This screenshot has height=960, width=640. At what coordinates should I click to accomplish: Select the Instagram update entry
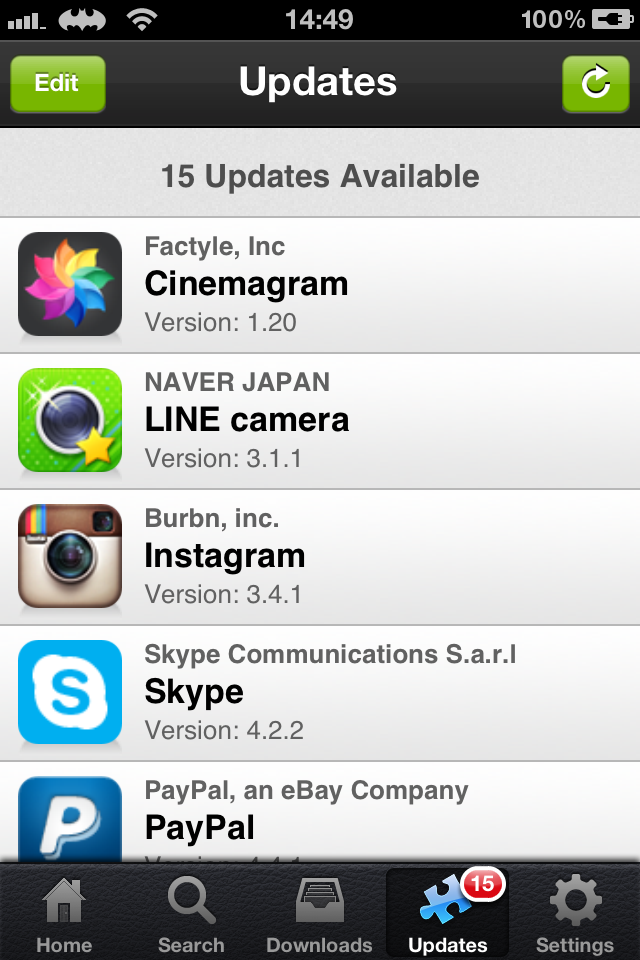pos(320,557)
